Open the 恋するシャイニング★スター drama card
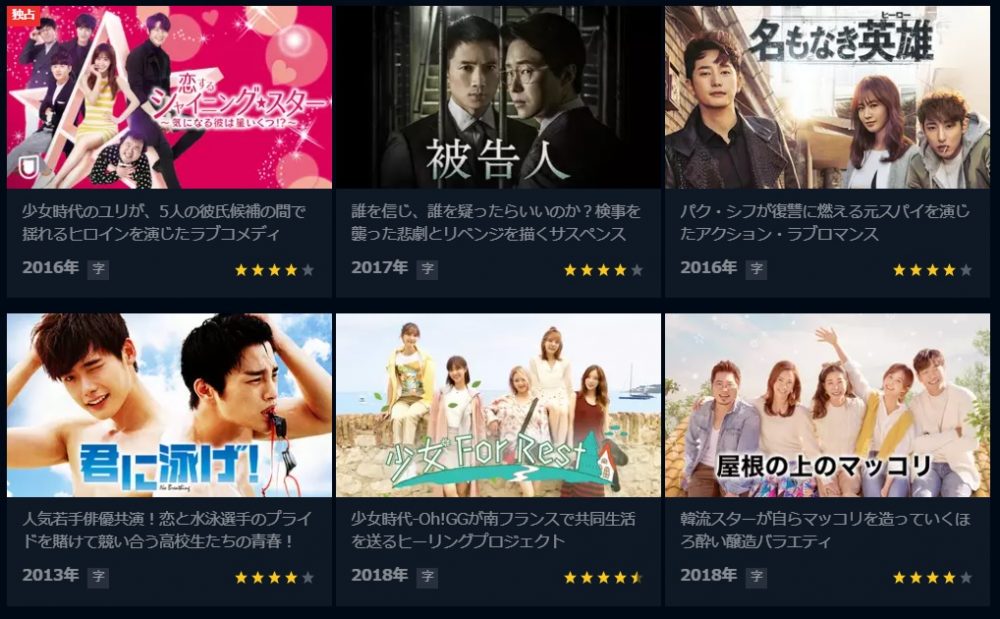The image size is (1000, 619). 169,98
